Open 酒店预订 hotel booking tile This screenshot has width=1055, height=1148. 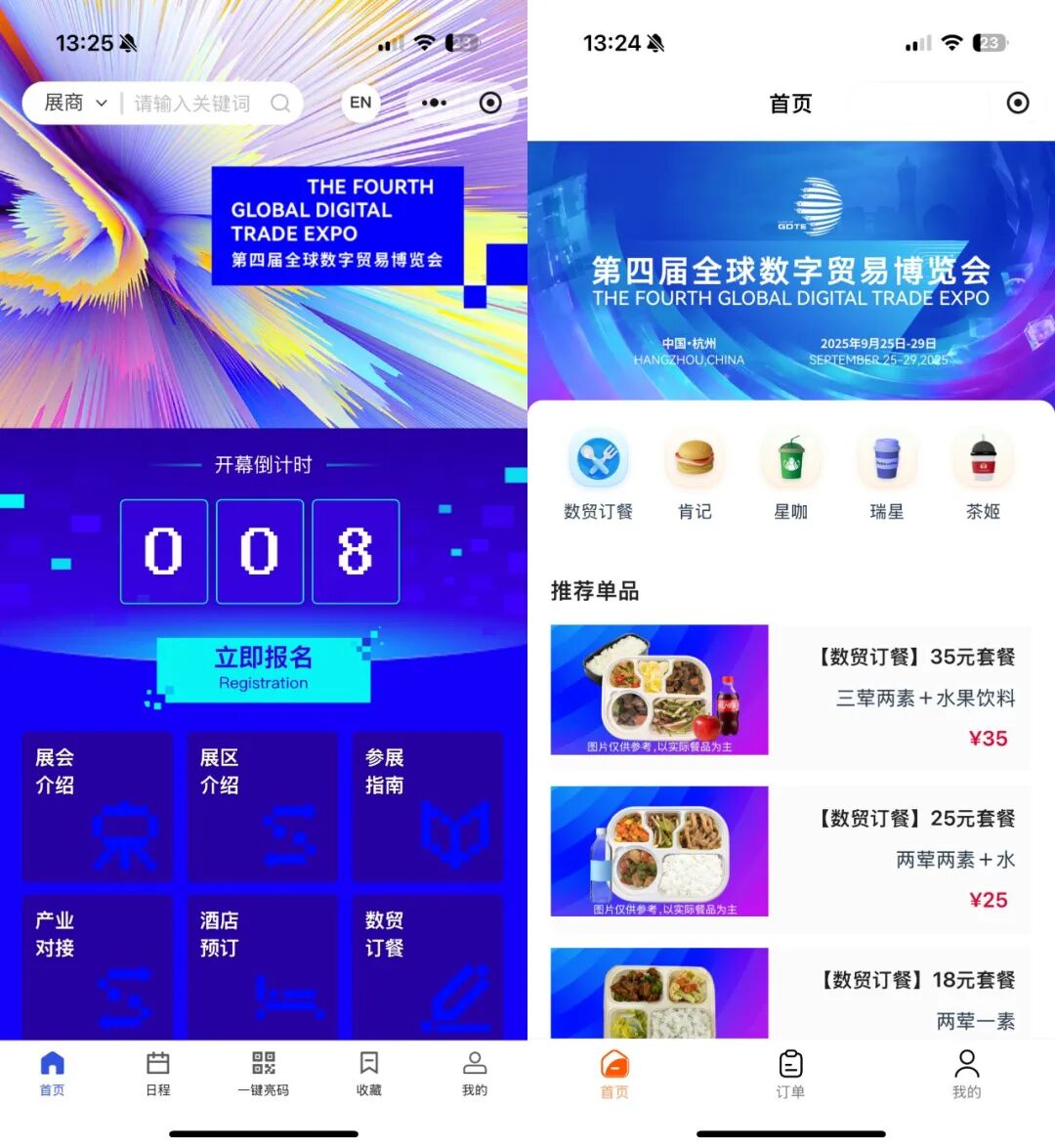coord(263,967)
